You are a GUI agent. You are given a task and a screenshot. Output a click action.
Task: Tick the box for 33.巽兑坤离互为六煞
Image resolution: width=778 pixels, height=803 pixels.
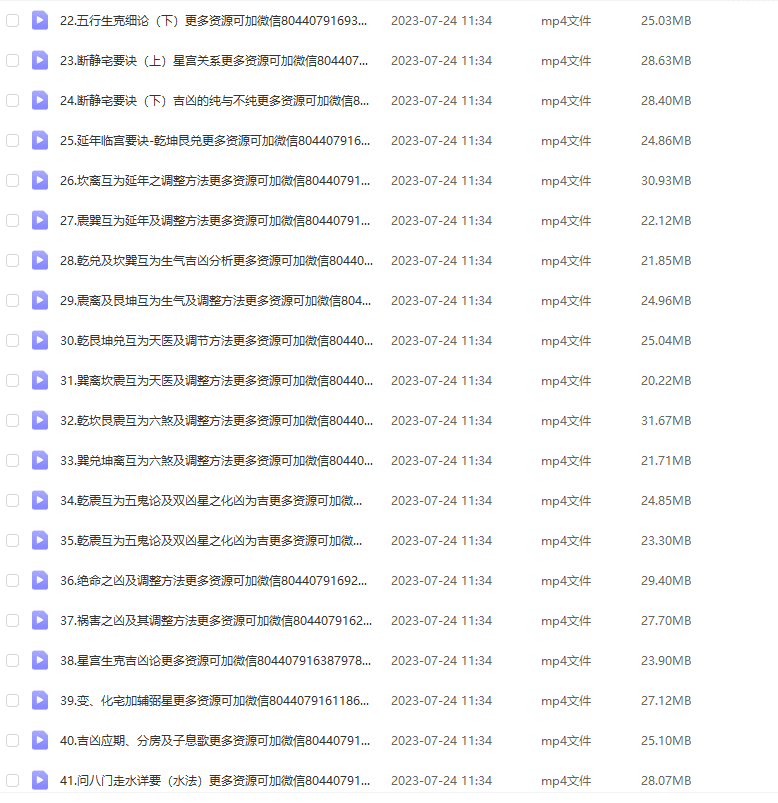(x=13, y=460)
